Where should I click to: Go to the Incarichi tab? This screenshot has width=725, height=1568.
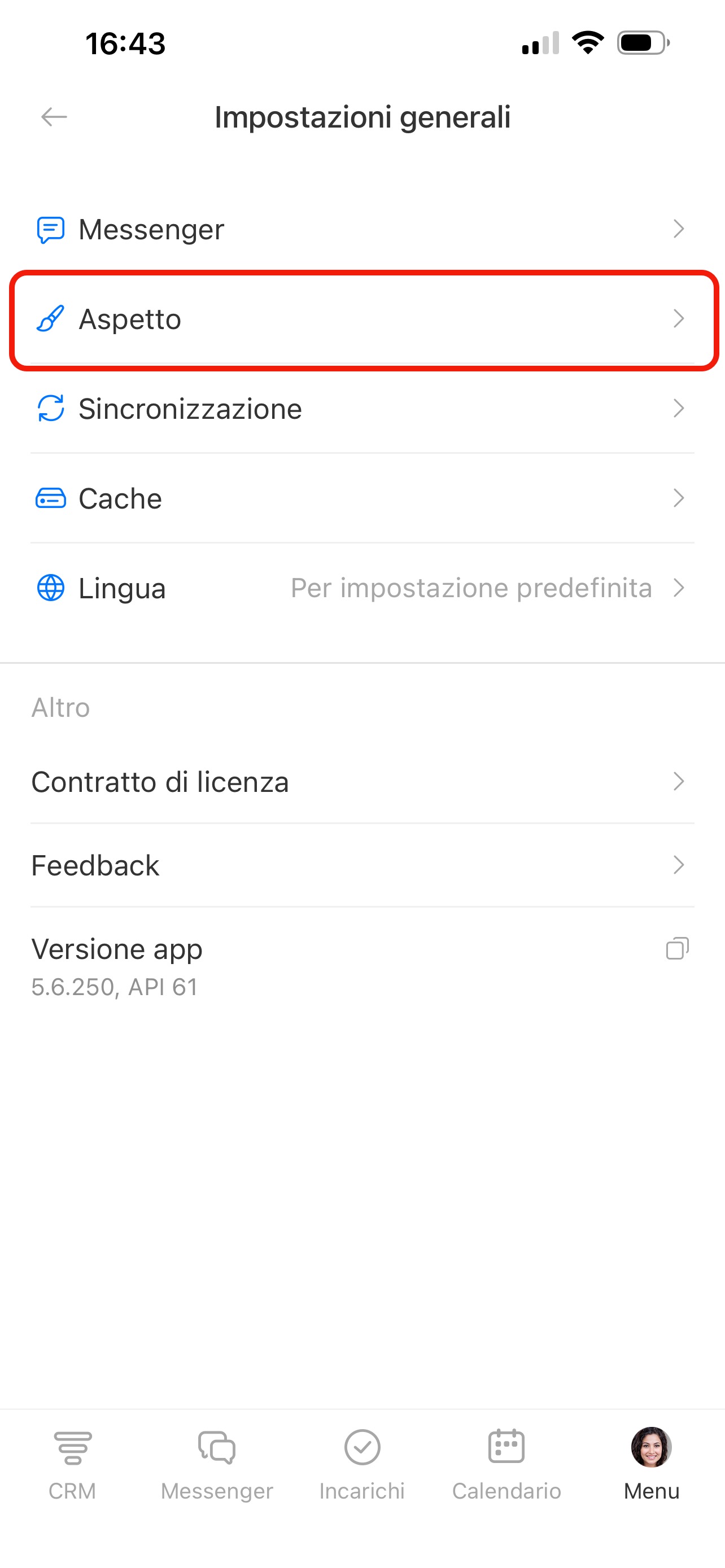tap(362, 1464)
